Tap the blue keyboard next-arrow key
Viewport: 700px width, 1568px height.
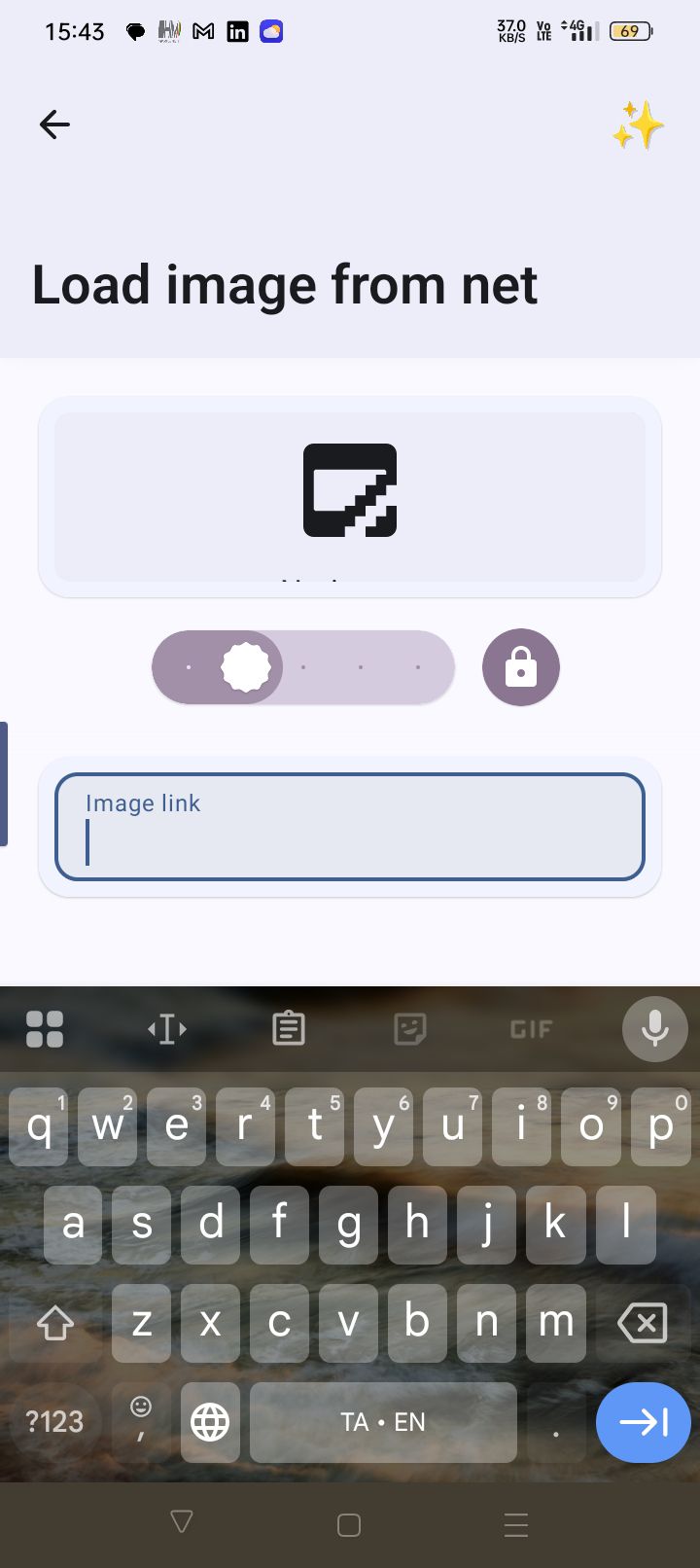point(644,1422)
